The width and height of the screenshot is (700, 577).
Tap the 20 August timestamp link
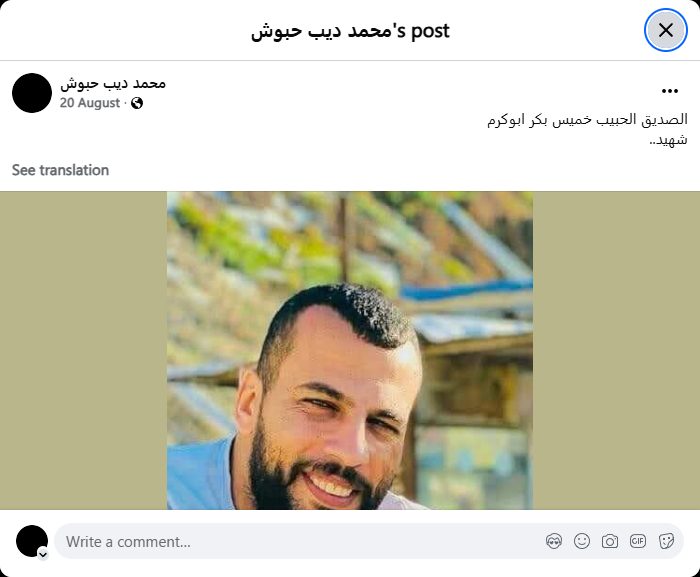(x=90, y=103)
